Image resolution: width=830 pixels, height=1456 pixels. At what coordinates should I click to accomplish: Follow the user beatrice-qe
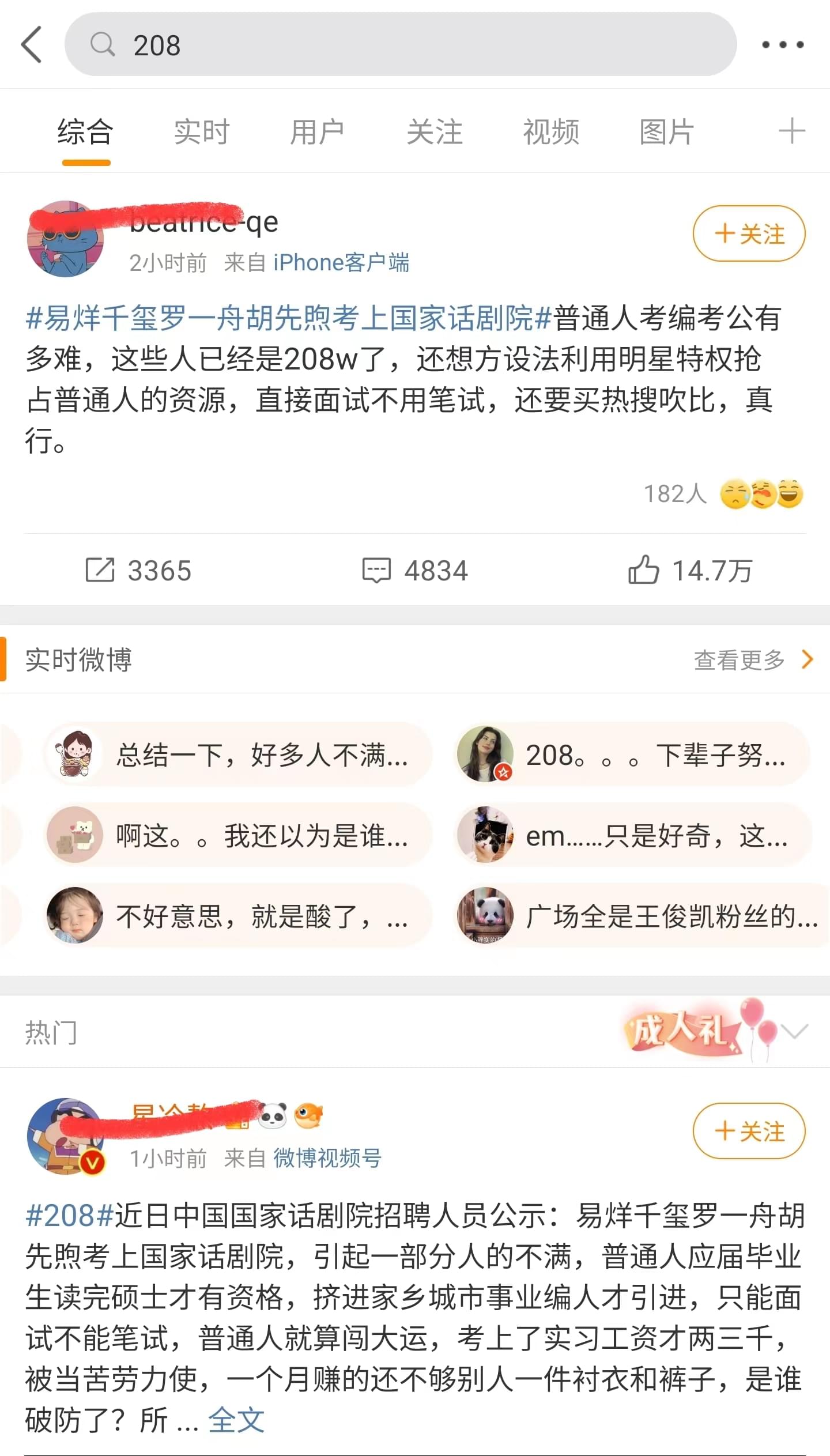748,233
